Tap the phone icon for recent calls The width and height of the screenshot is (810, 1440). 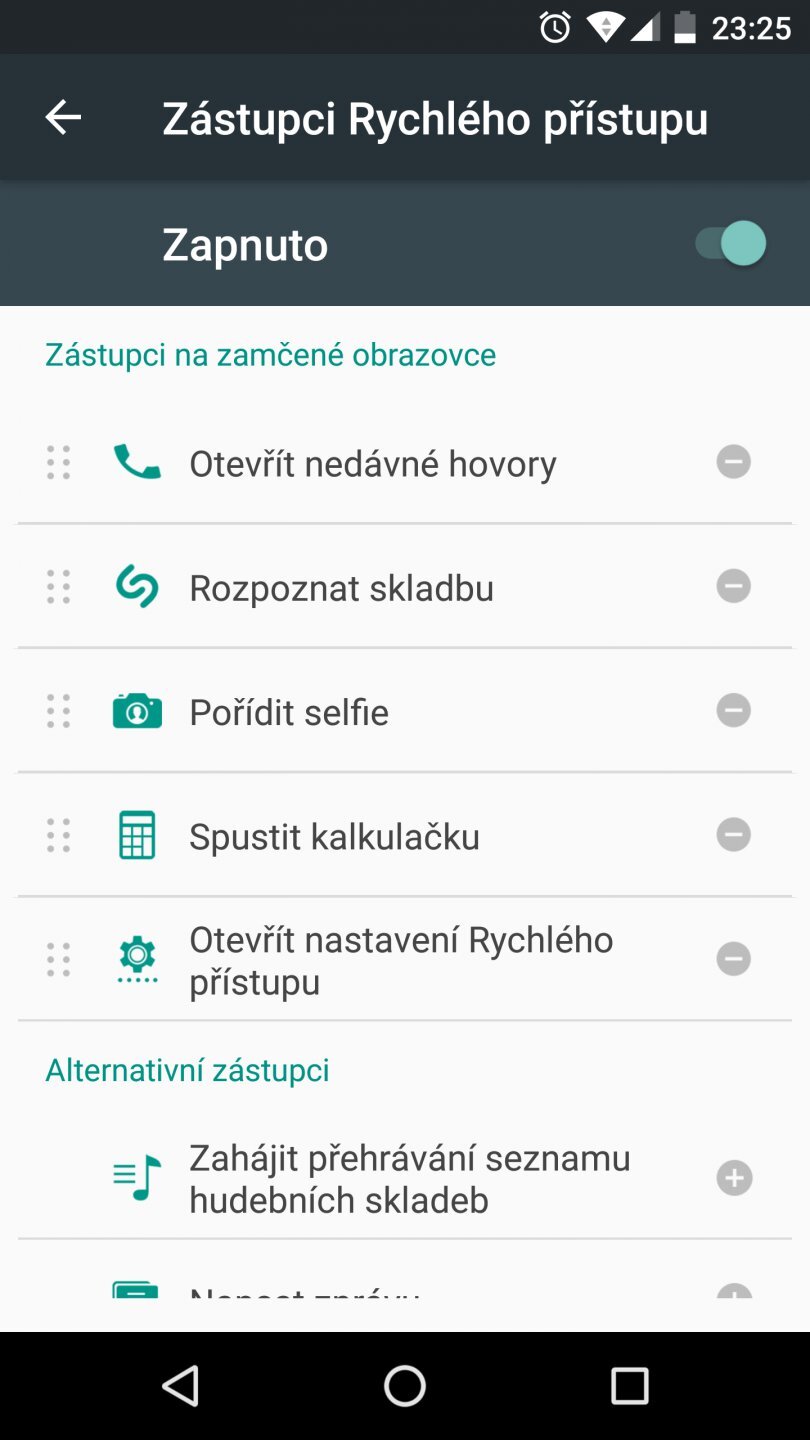137,462
